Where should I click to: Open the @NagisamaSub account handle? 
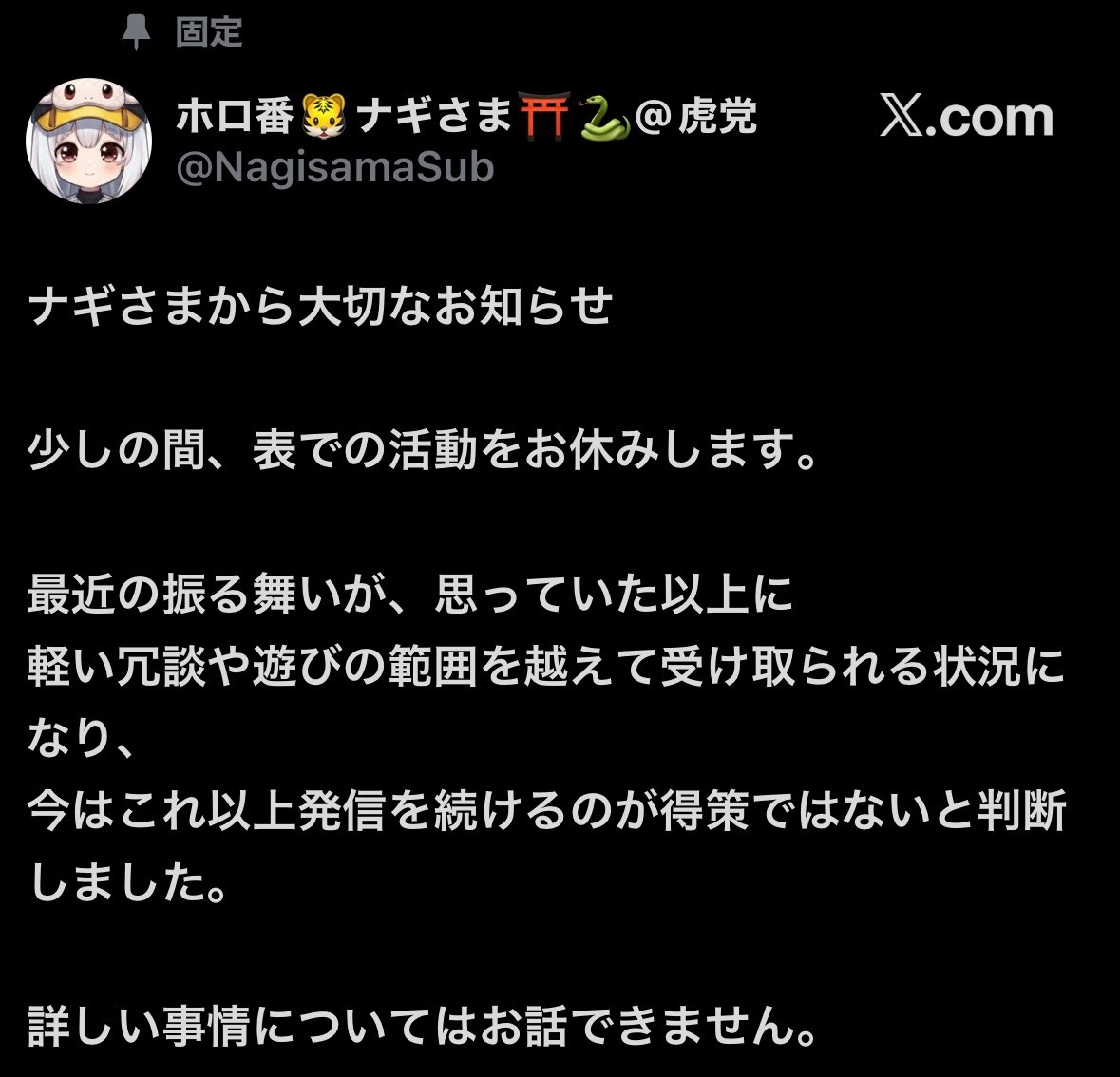pyautogui.click(x=335, y=167)
